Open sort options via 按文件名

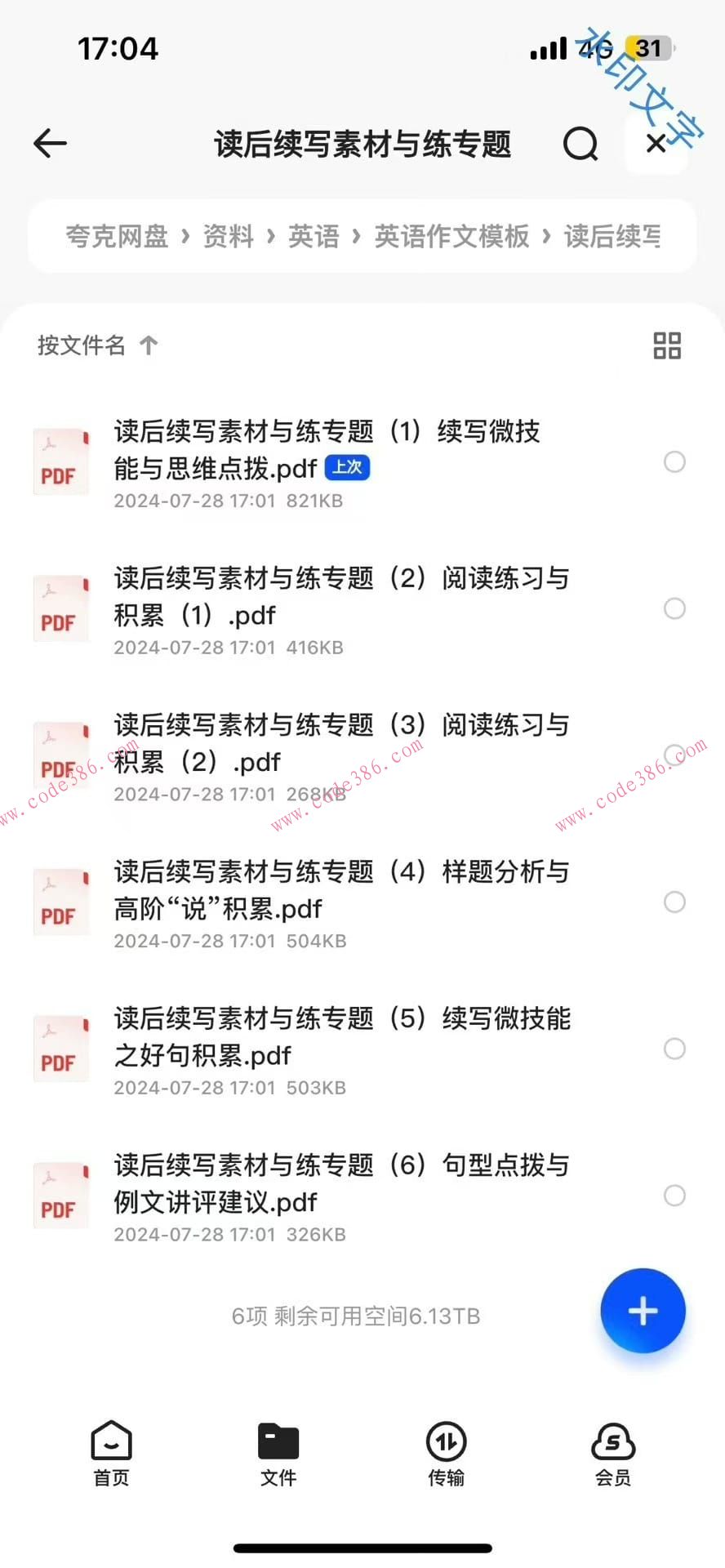tap(80, 345)
